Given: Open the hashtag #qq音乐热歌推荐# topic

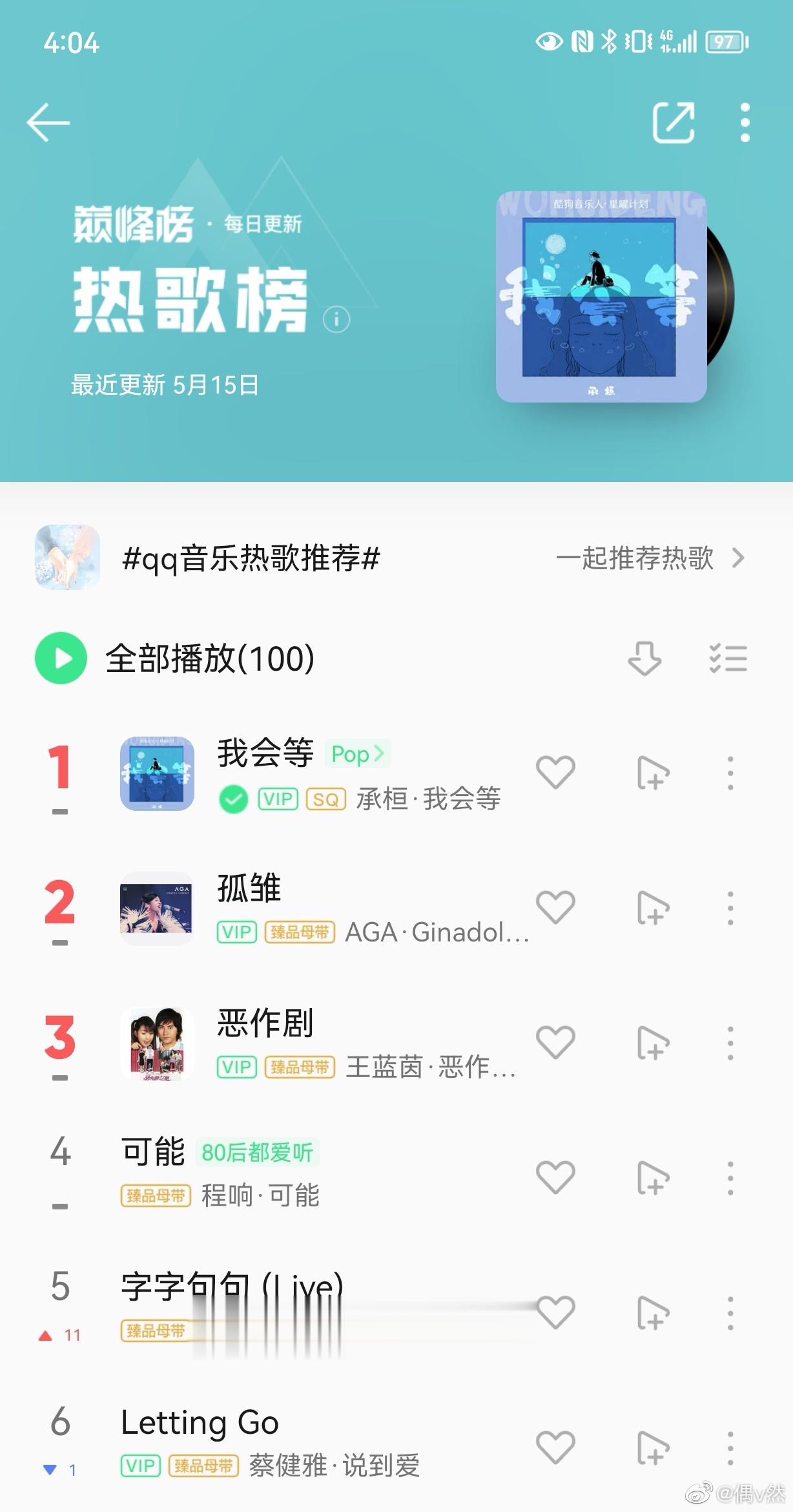Looking at the screenshot, I should pos(252,560).
